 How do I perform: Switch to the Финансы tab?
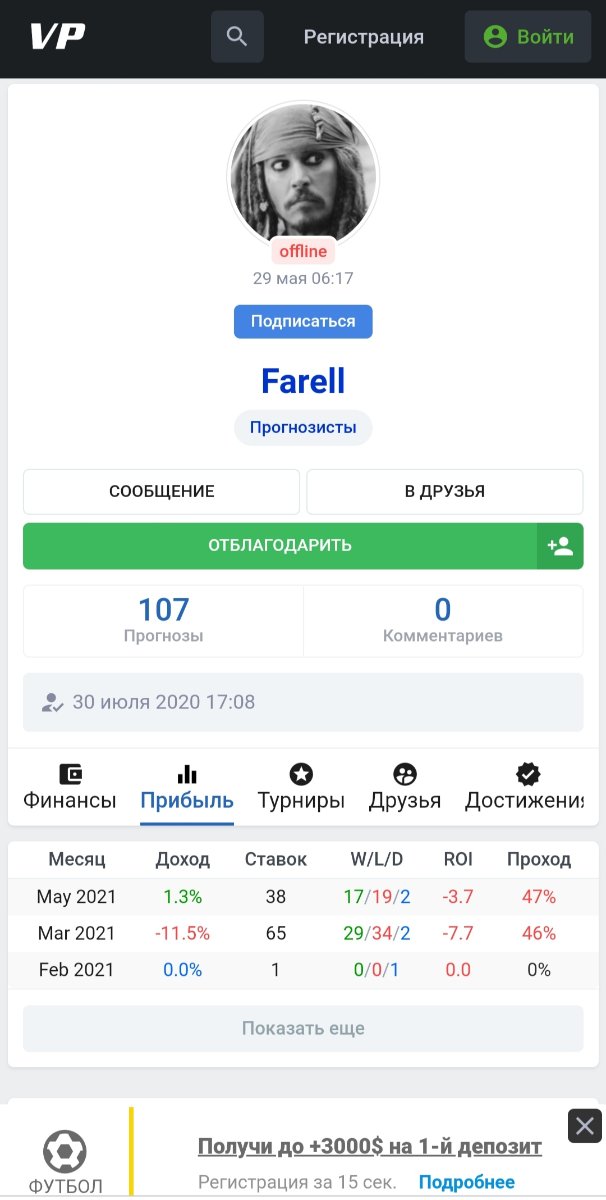(x=70, y=787)
